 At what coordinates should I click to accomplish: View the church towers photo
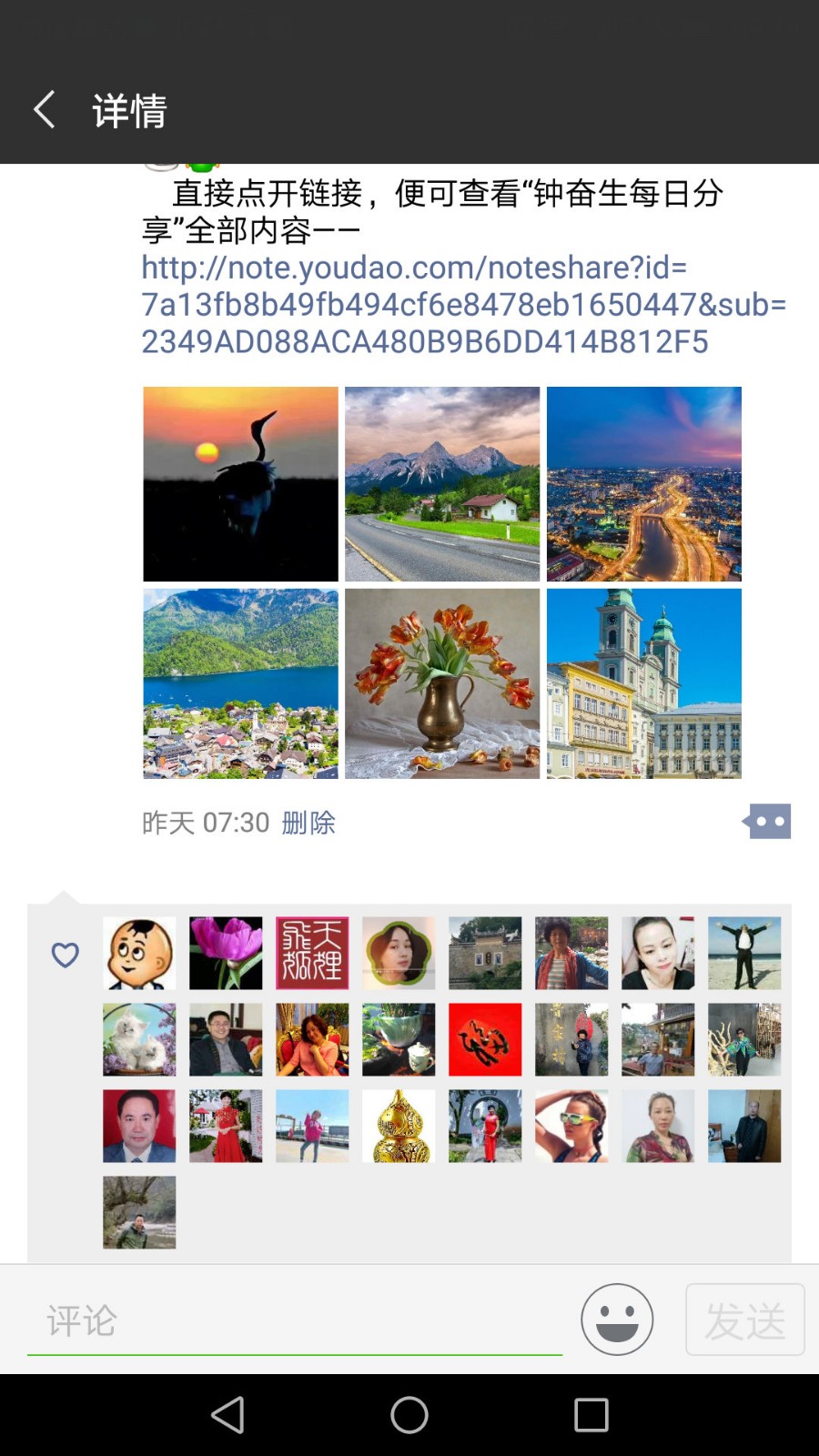pos(644,683)
